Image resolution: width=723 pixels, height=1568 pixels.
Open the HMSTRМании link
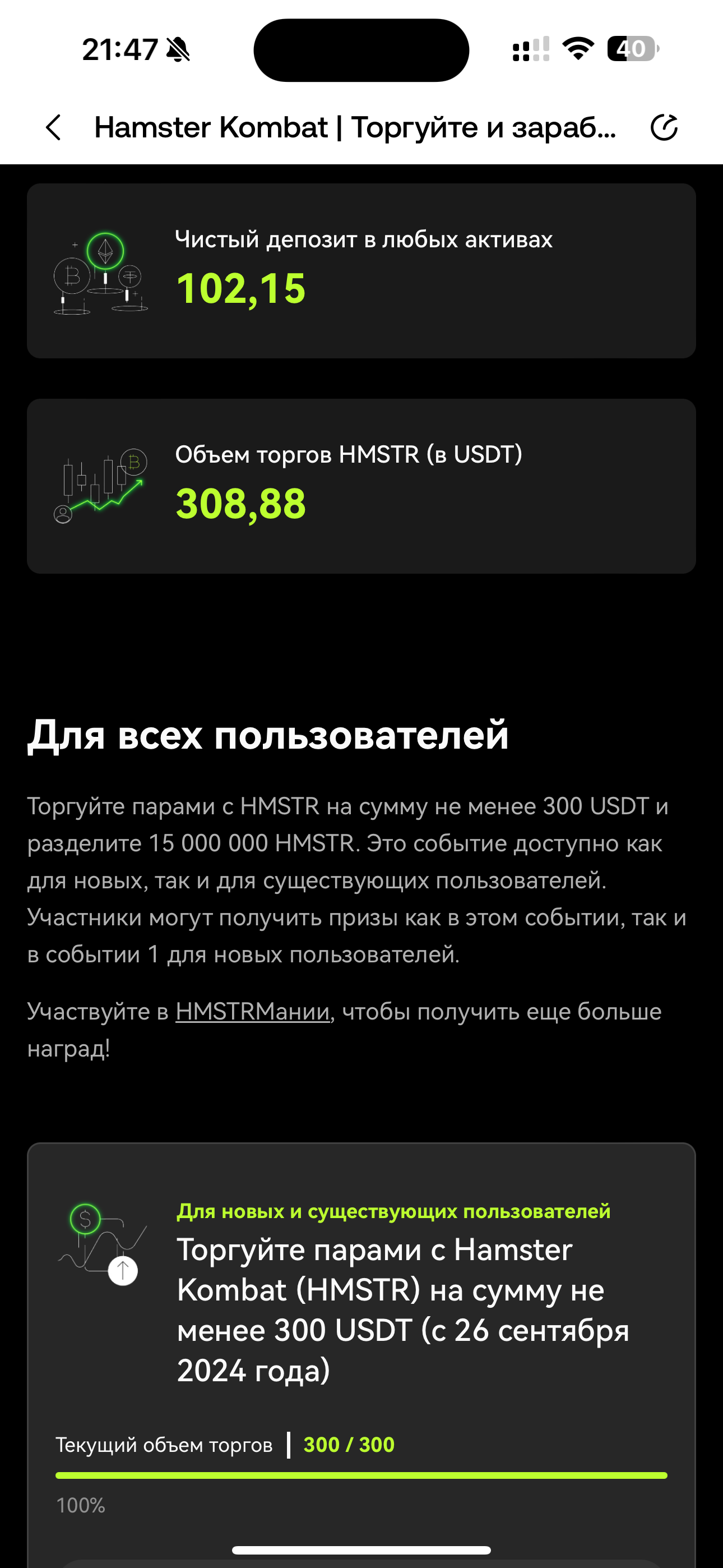252,1012
